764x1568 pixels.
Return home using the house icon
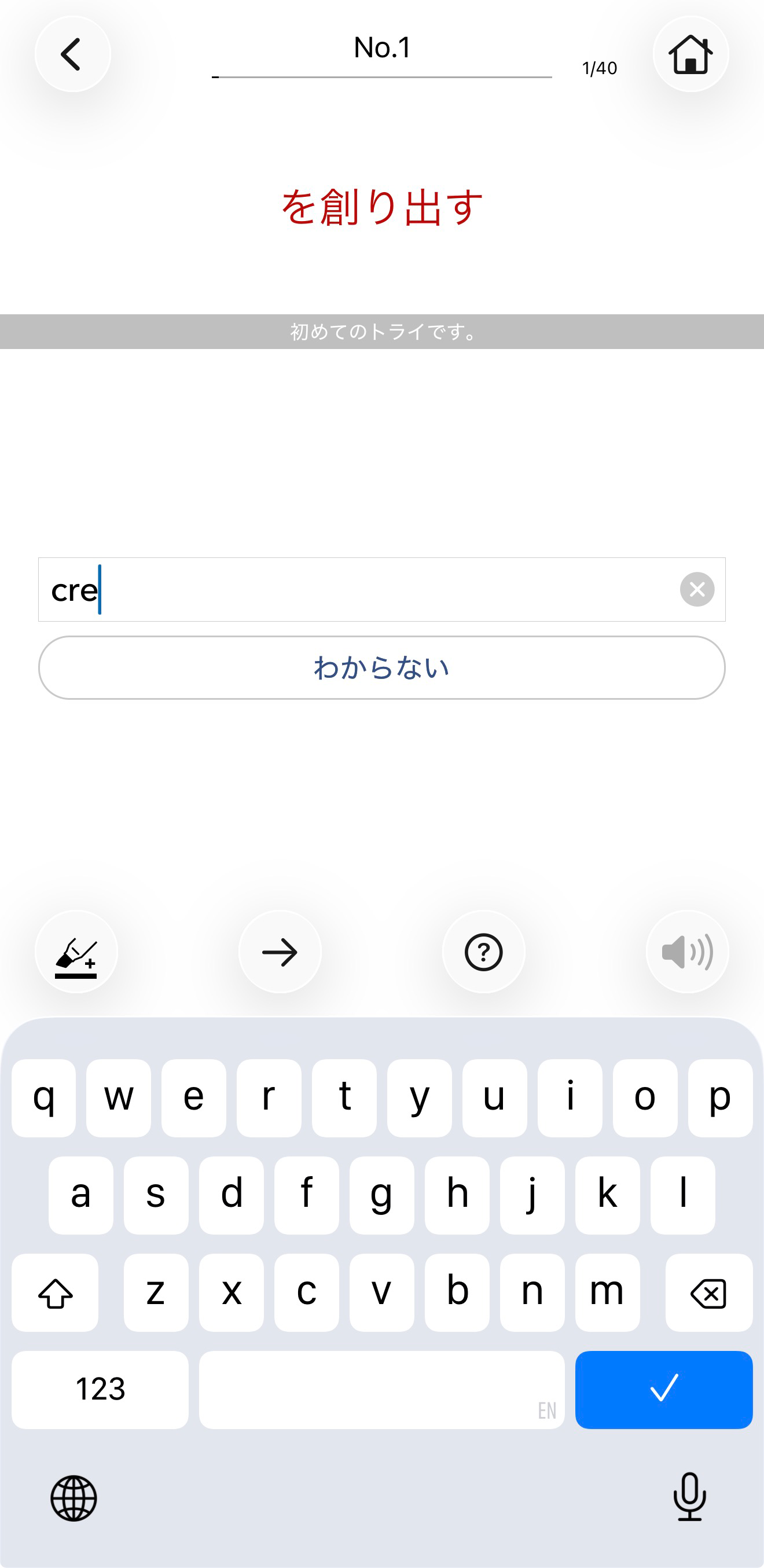(690, 54)
